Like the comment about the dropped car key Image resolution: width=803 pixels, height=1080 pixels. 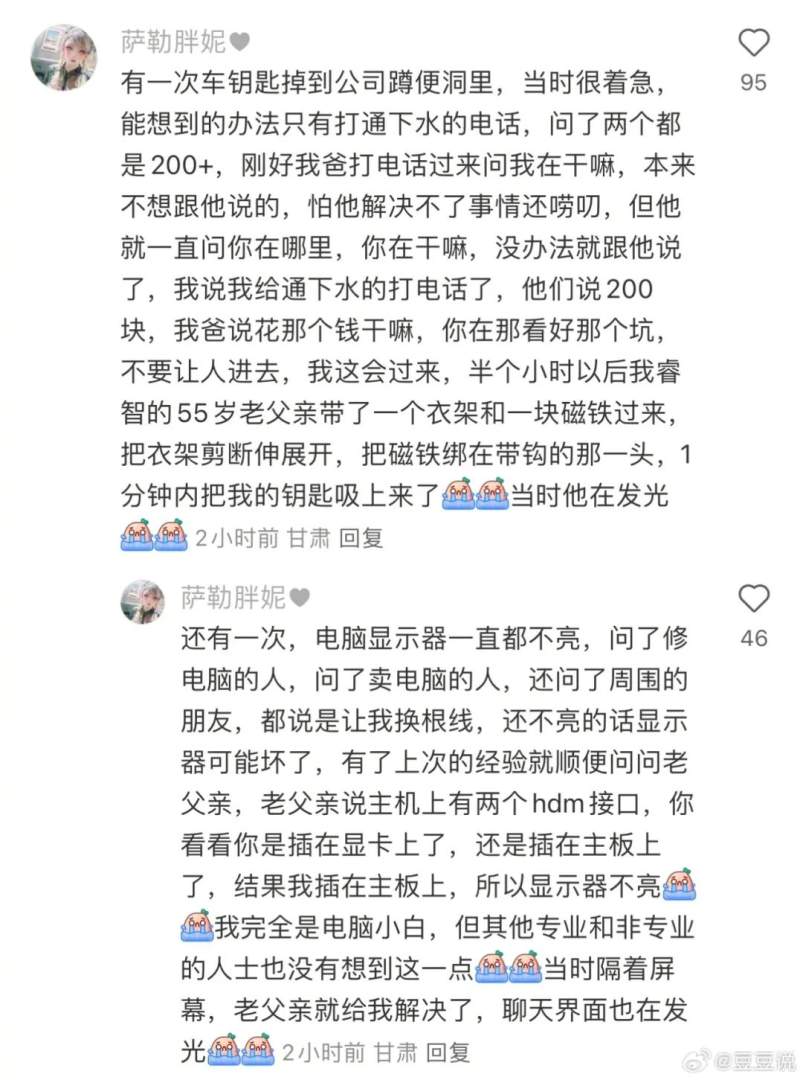753,43
